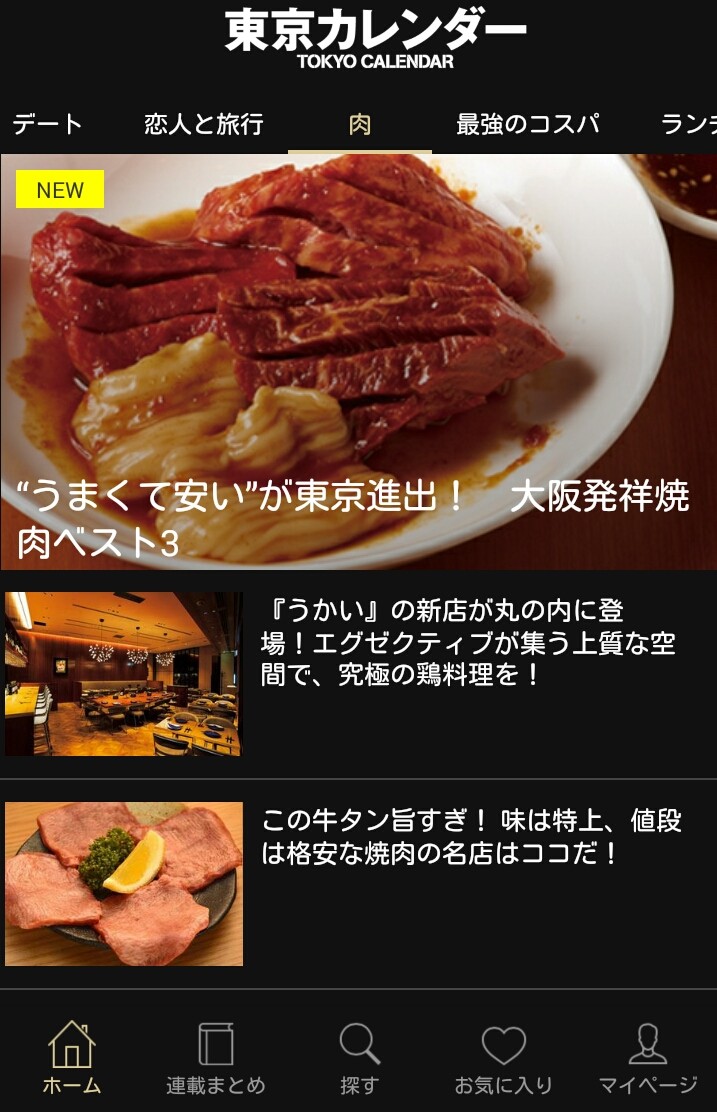Open the 最強のコスパ tab
The width and height of the screenshot is (717, 1112).
point(528,125)
